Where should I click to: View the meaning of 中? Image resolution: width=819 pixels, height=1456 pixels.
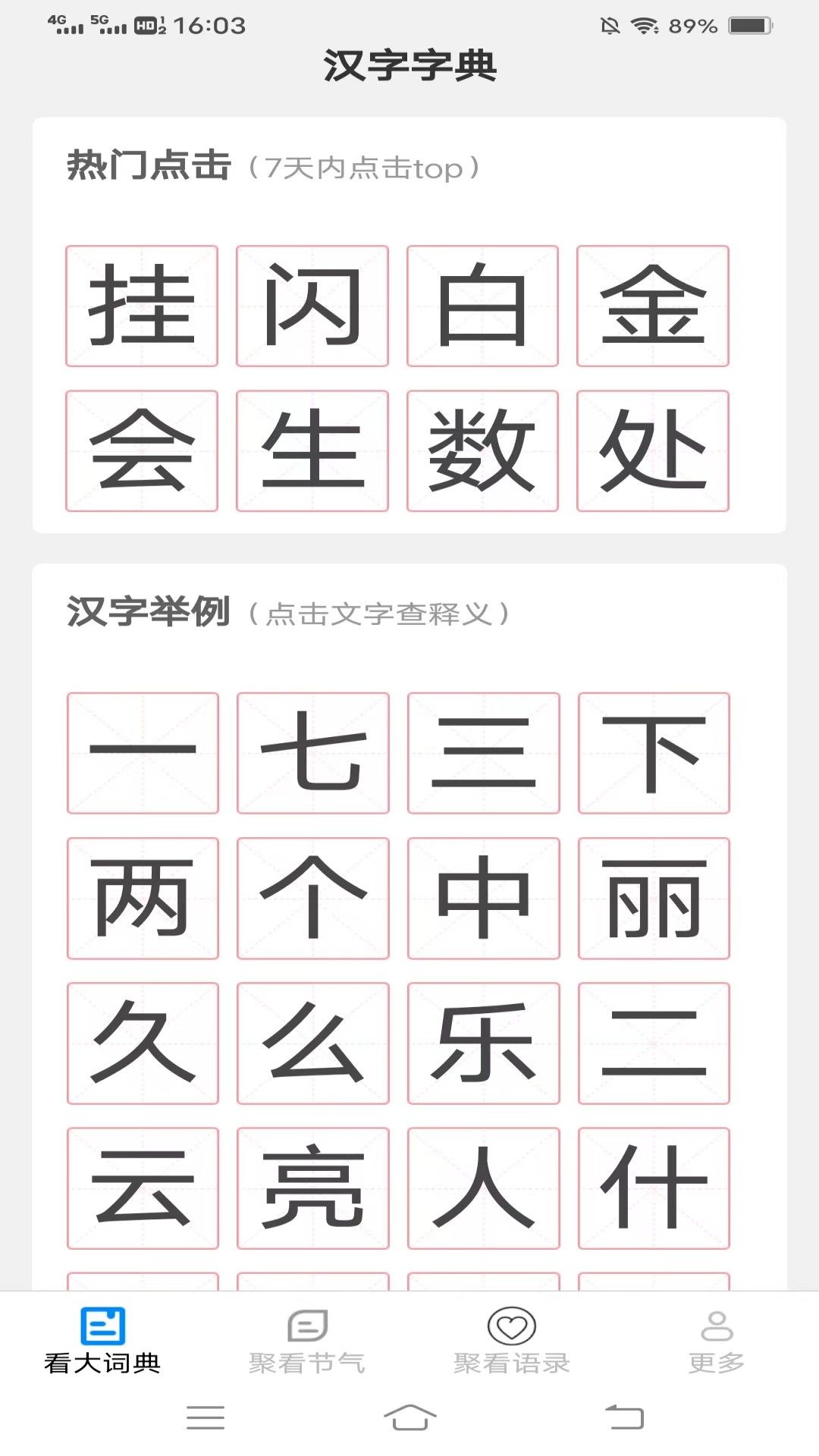coord(483,898)
